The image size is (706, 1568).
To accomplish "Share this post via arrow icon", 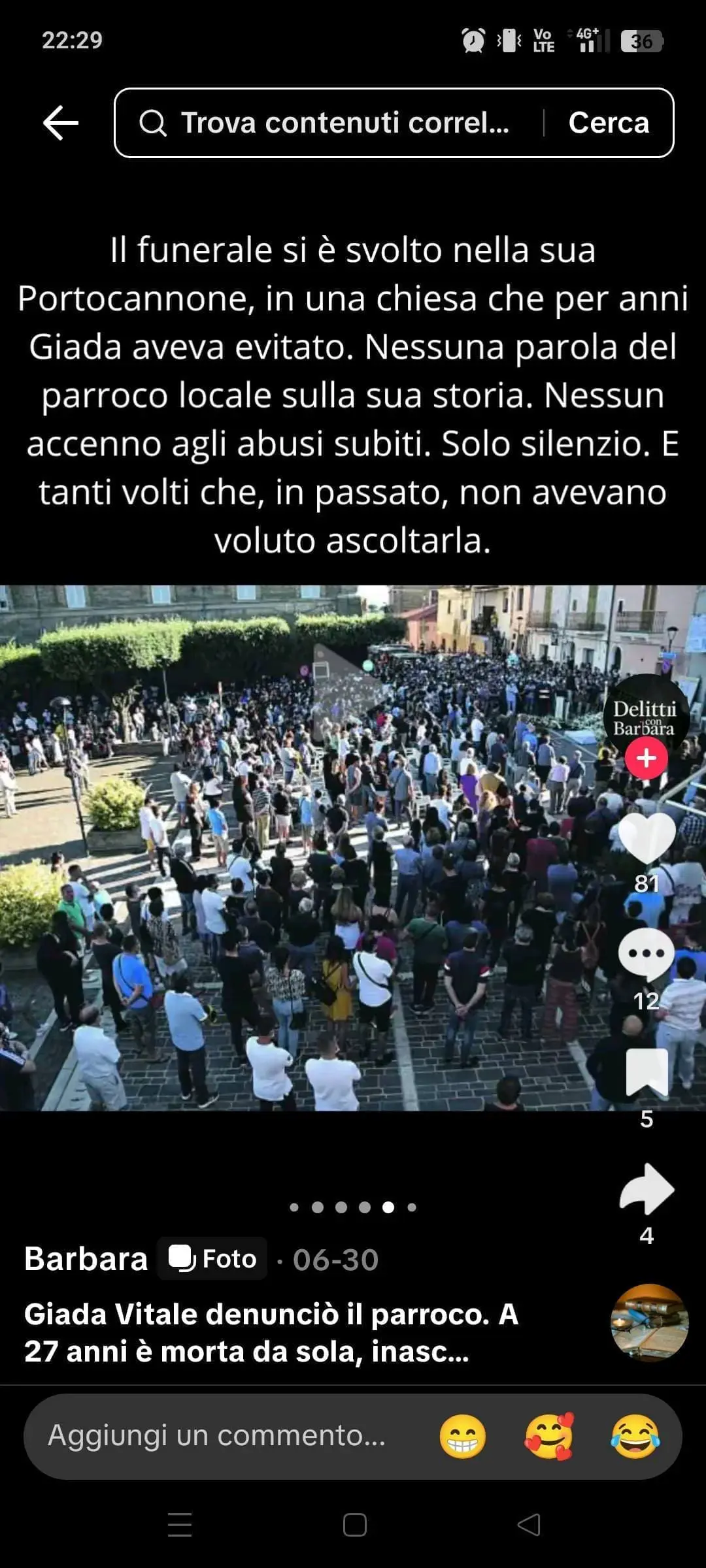I will [x=647, y=1189].
